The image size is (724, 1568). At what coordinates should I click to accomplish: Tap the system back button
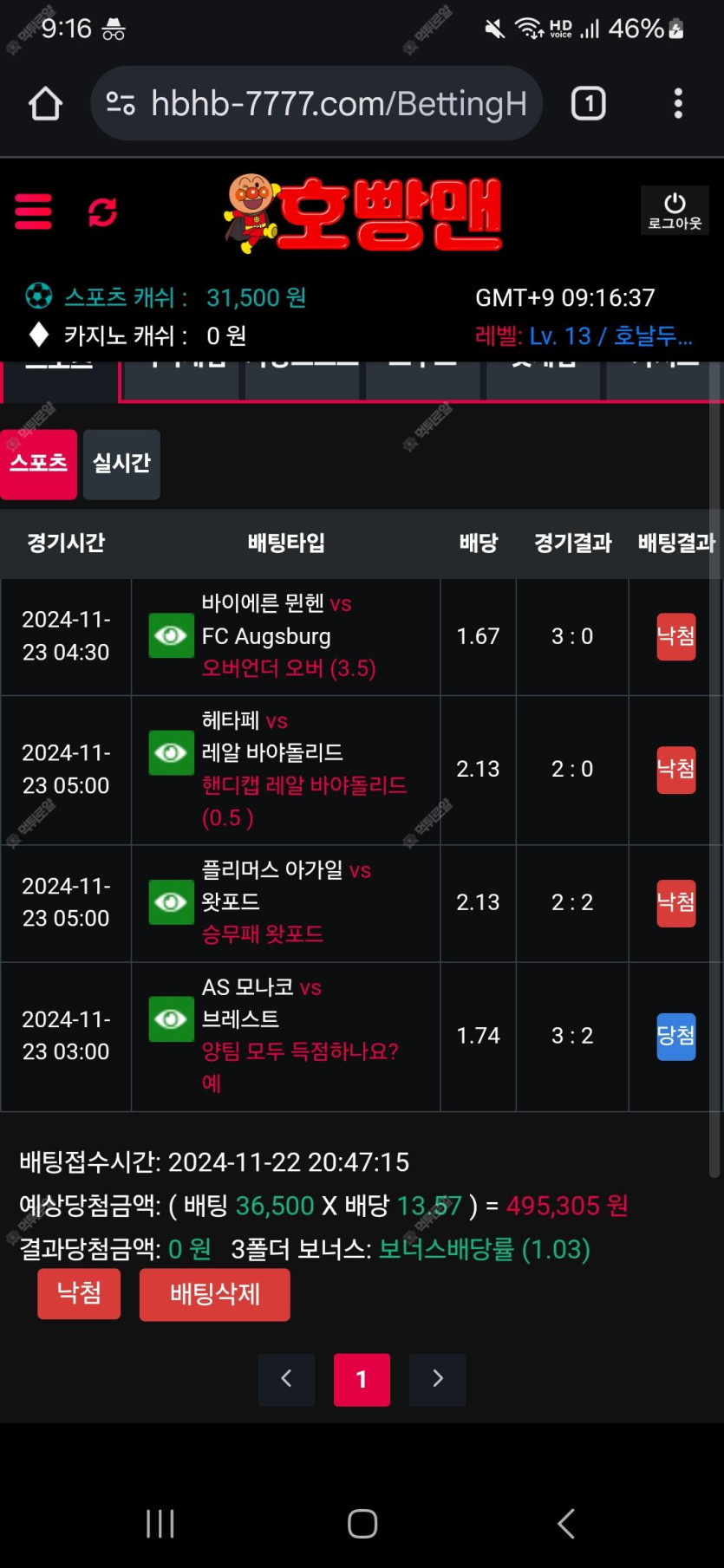(x=565, y=1523)
